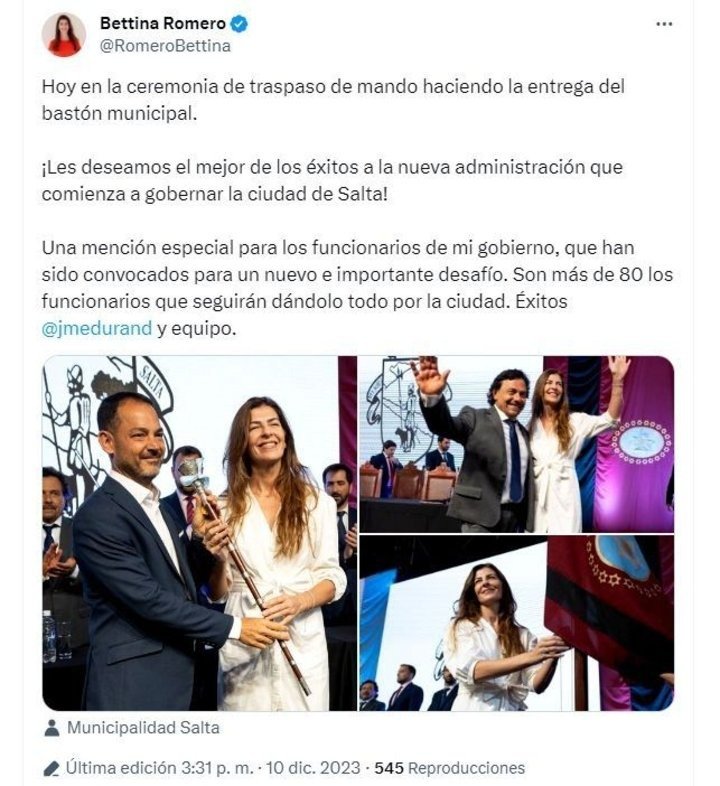720x786 pixels.
Task: Open the photo of the baton handover
Action: tap(199, 533)
